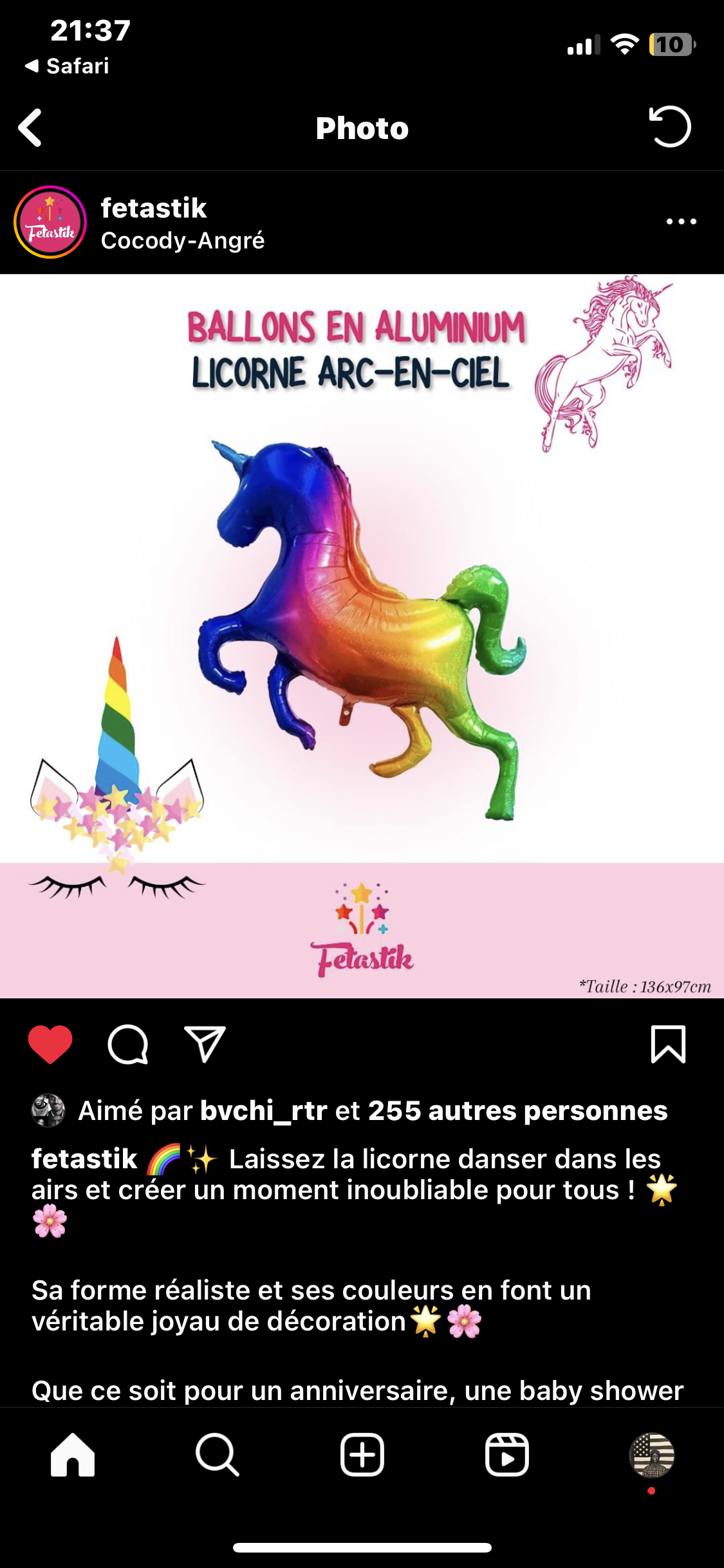Unlike the post with the red heart
724x1568 pixels.
click(x=50, y=1044)
